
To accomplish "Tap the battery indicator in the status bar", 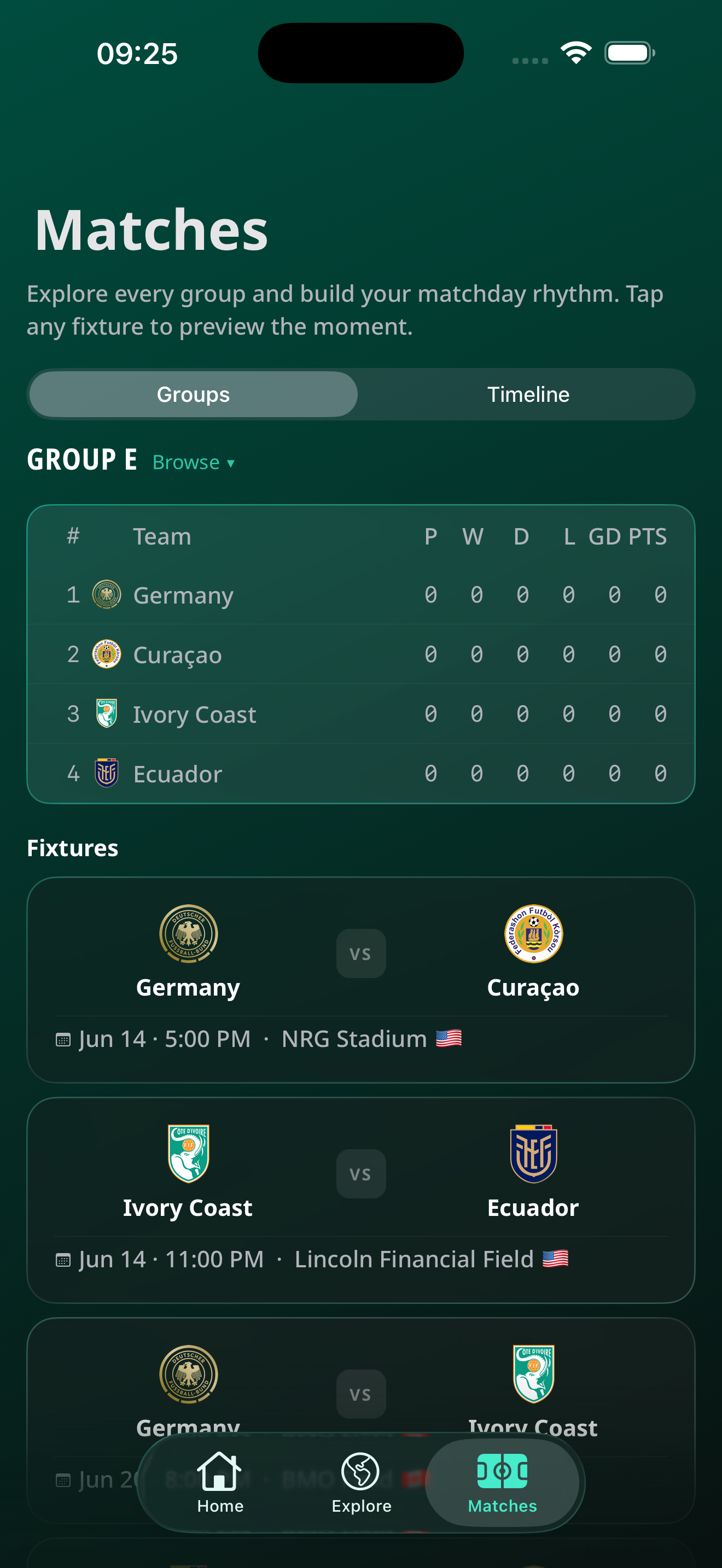I will coord(630,53).
